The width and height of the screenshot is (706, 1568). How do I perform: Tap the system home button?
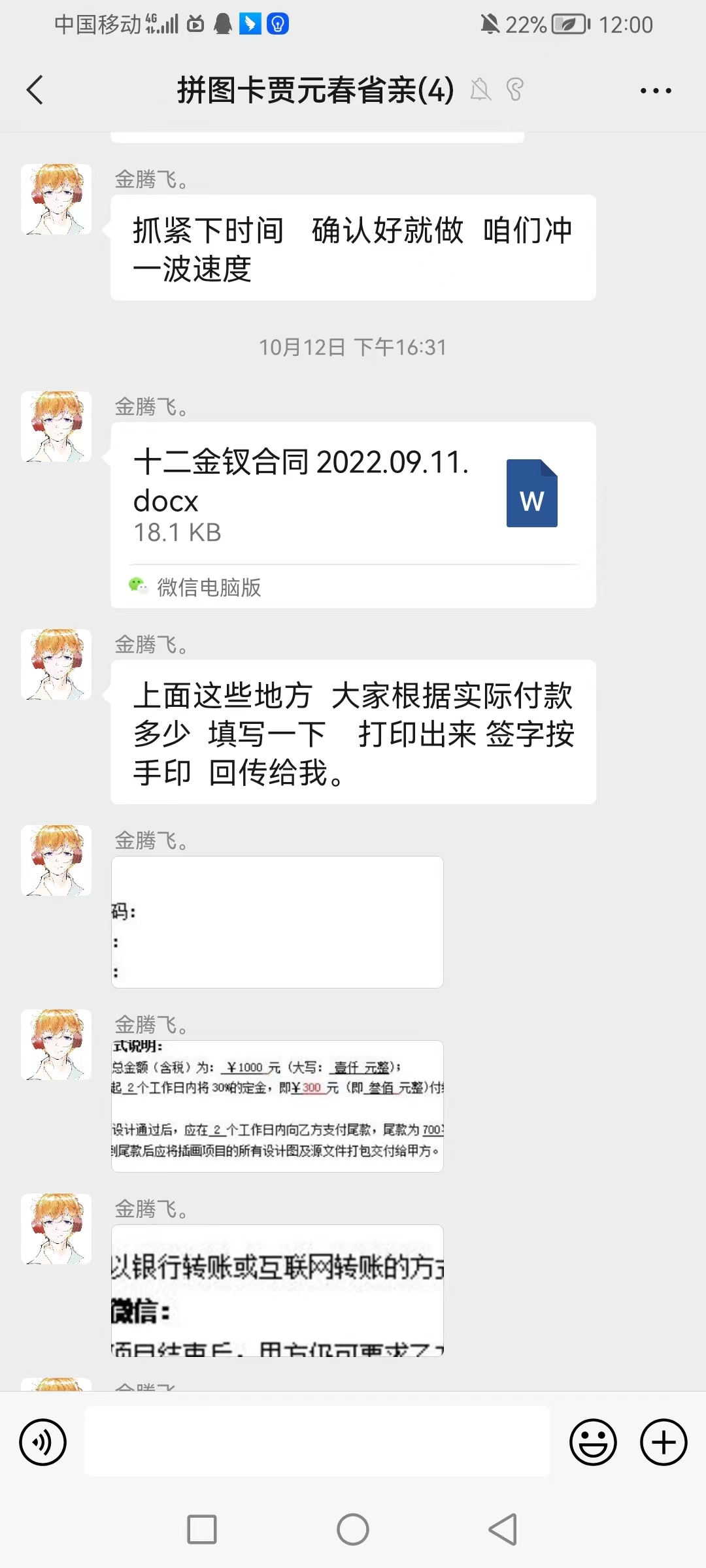coord(353,1529)
